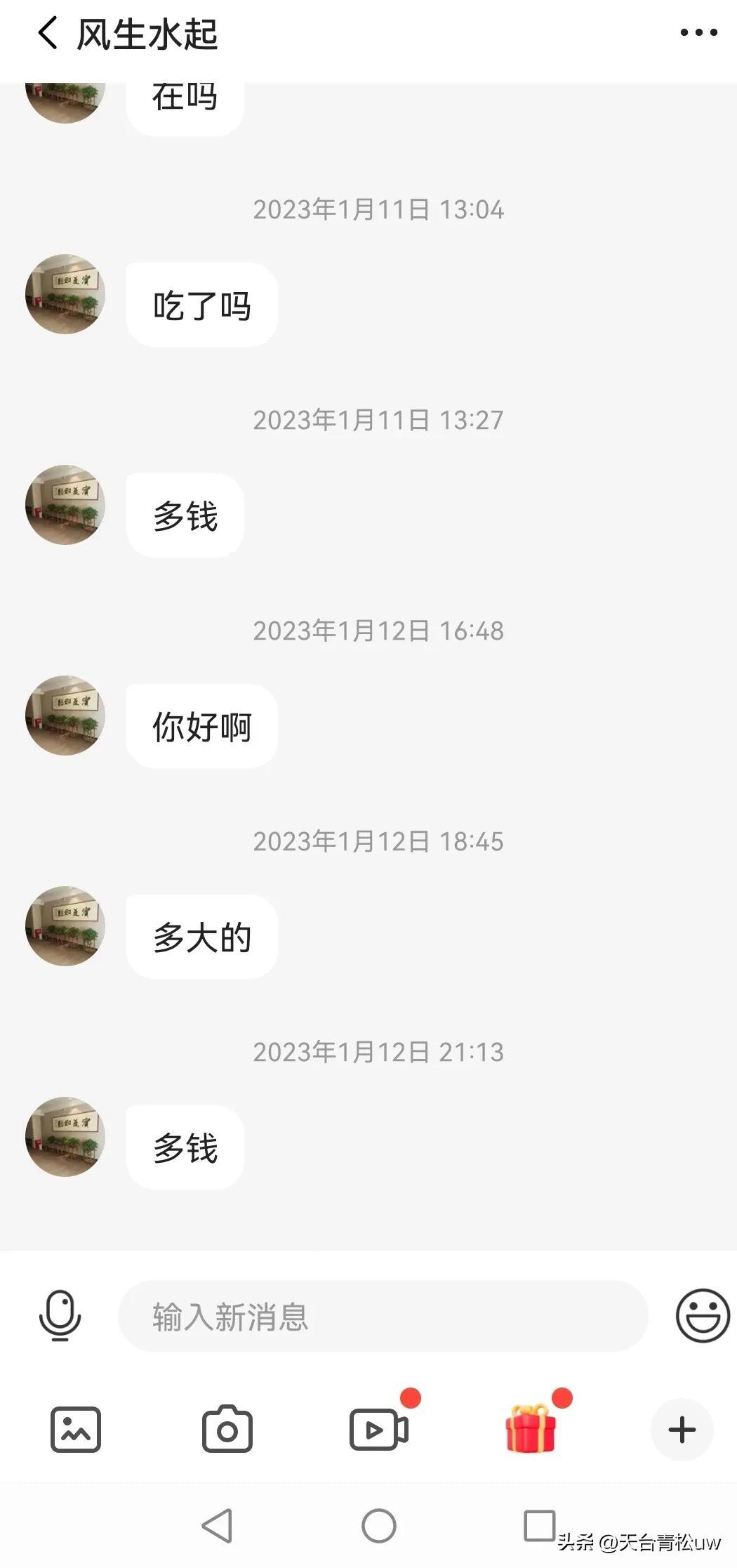The height and width of the screenshot is (1568, 737).
Task: Open sender's avatar next to 吃了吗
Action: [x=65, y=294]
